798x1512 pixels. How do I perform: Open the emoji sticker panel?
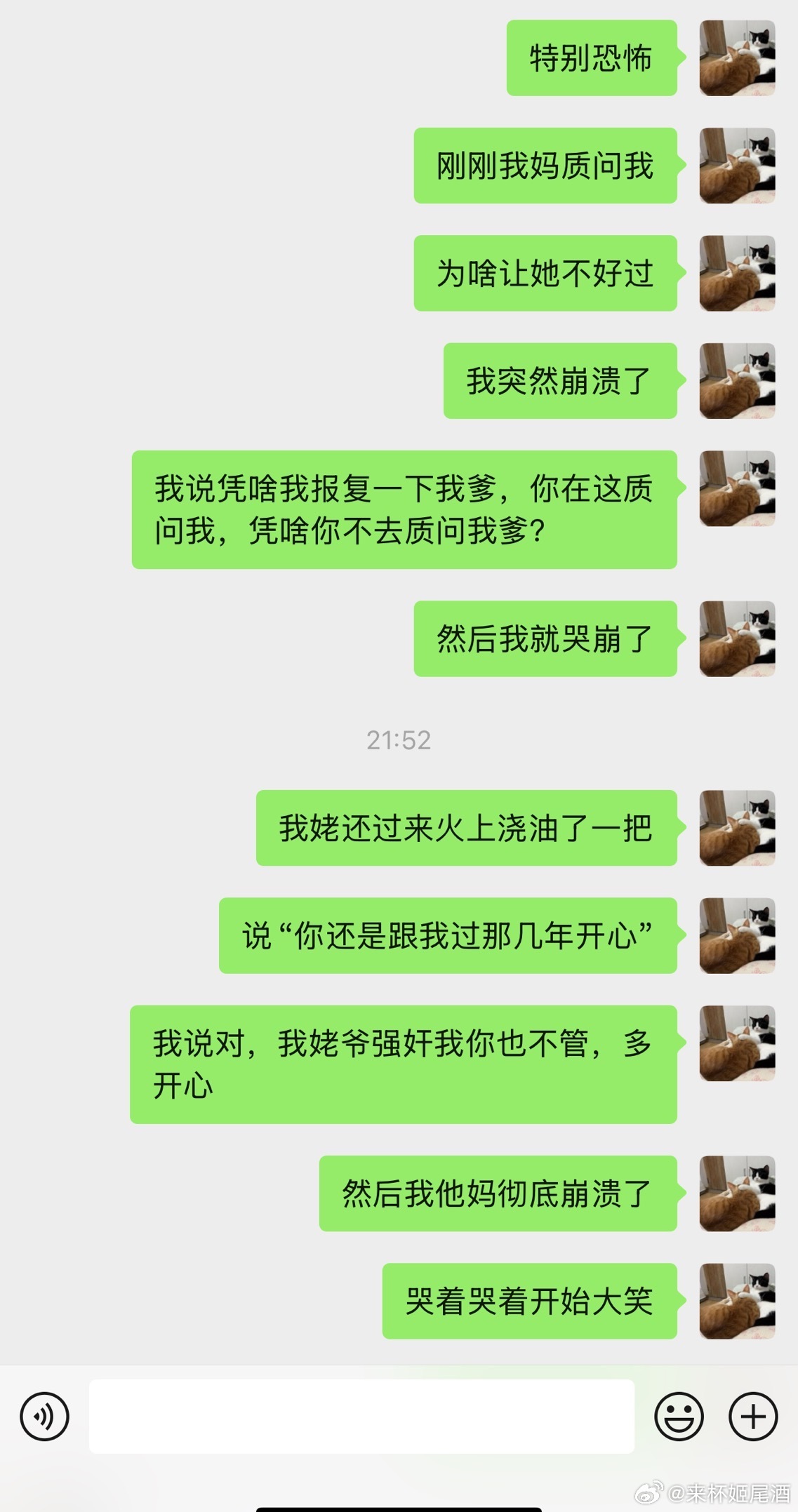(x=679, y=1417)
